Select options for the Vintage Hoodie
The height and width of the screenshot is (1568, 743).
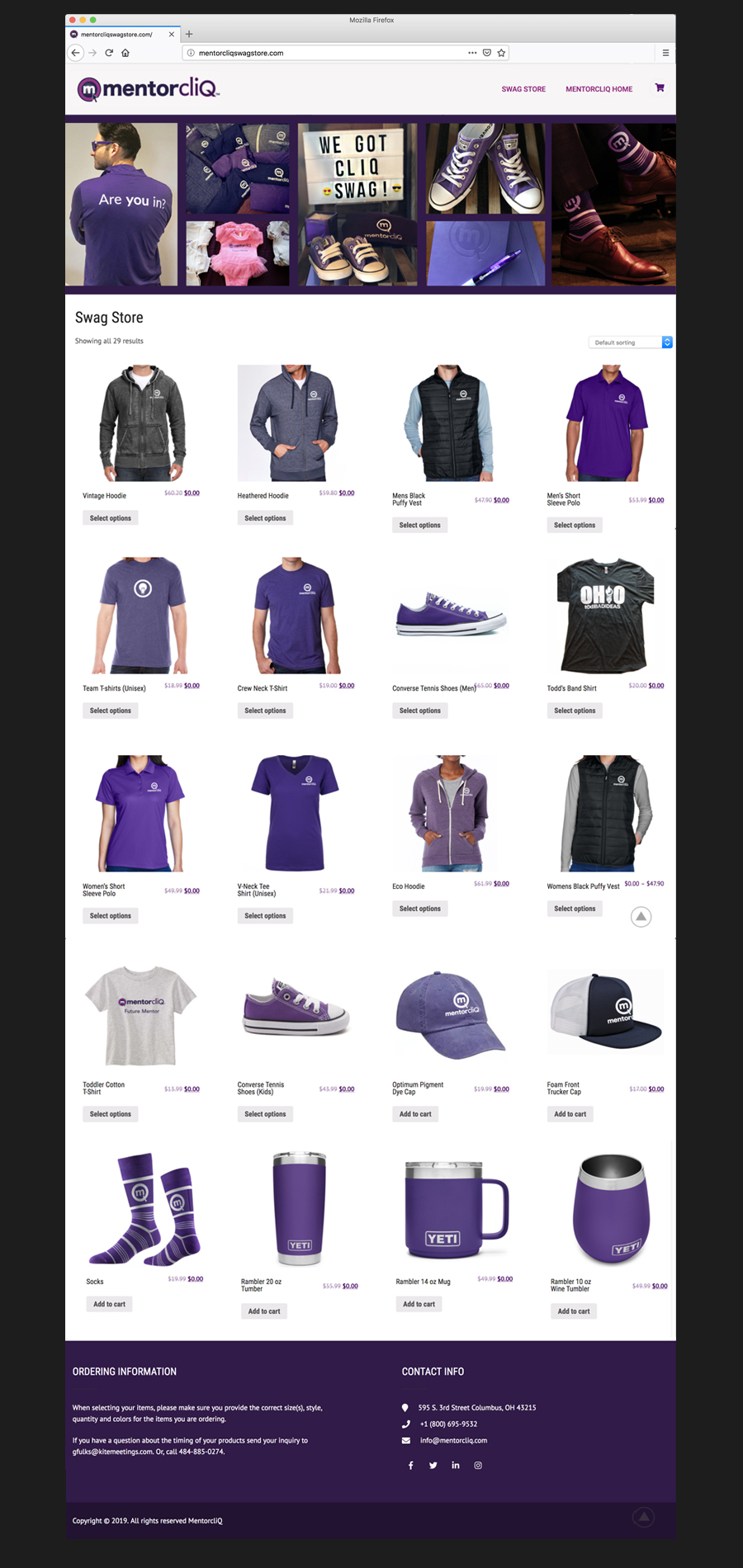coord(111,518)
